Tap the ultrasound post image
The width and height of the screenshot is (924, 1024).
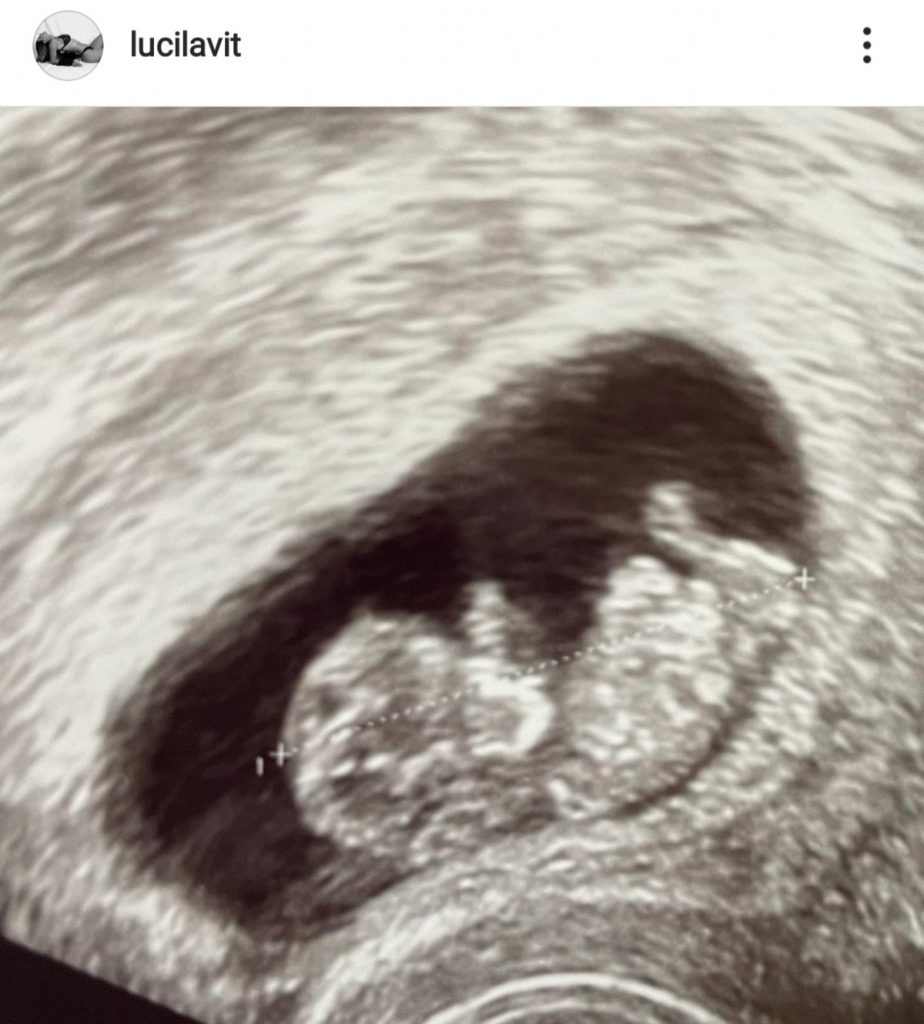point(462,565)
